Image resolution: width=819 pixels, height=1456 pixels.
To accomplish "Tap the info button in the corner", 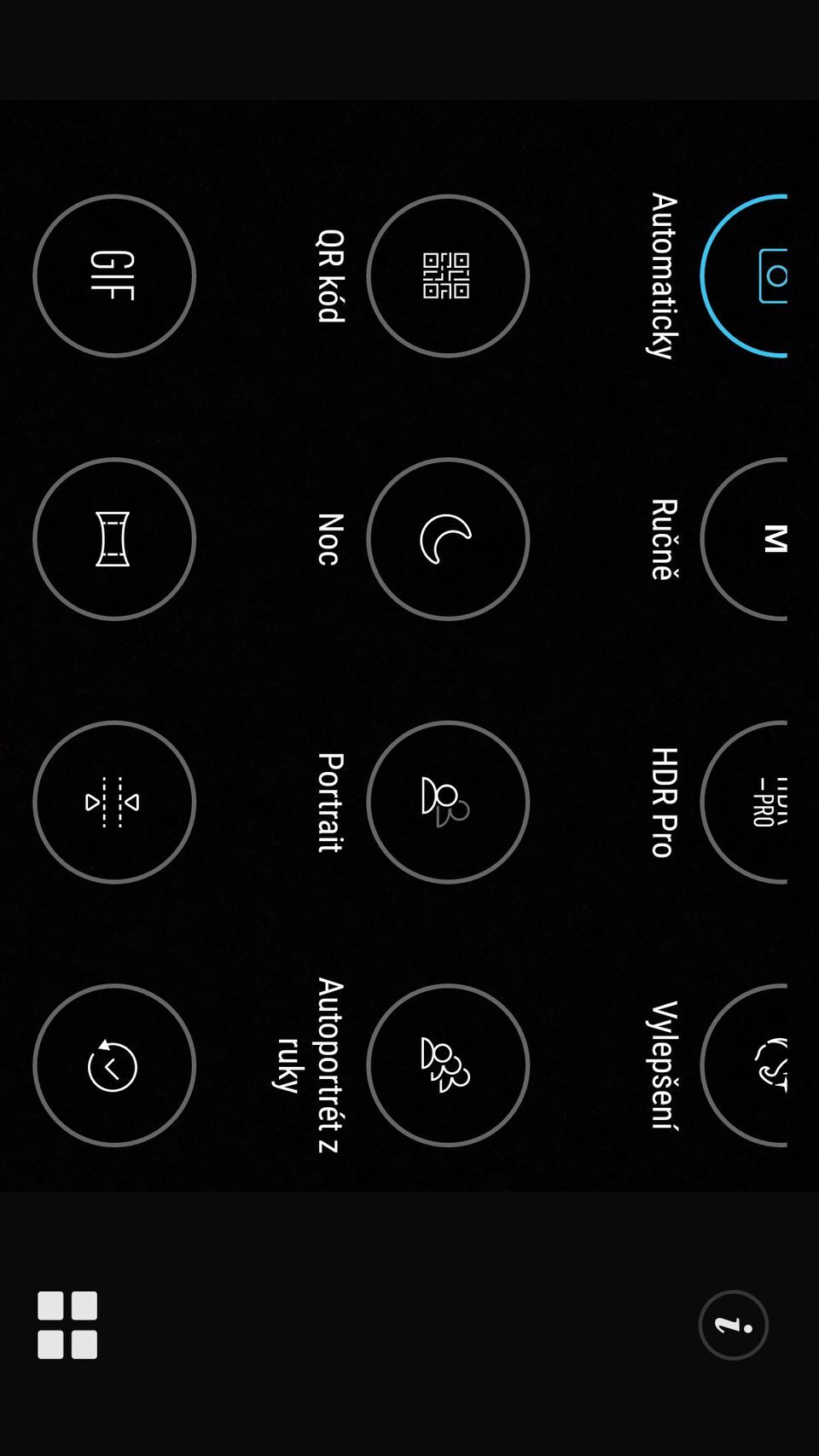I will [734, 1325].
